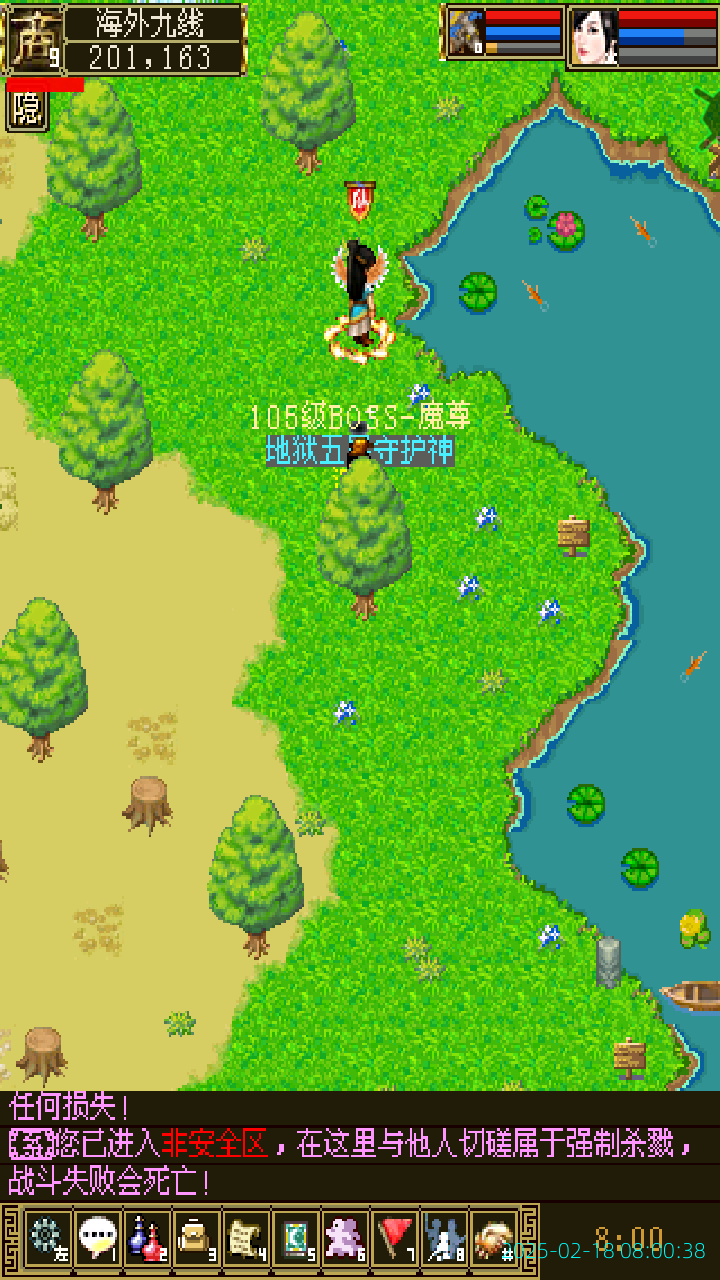Use the potion bottles shortcut
Image resolution: width=720 pixels, height=1280 pixels.
click(x=147, y=1238)
